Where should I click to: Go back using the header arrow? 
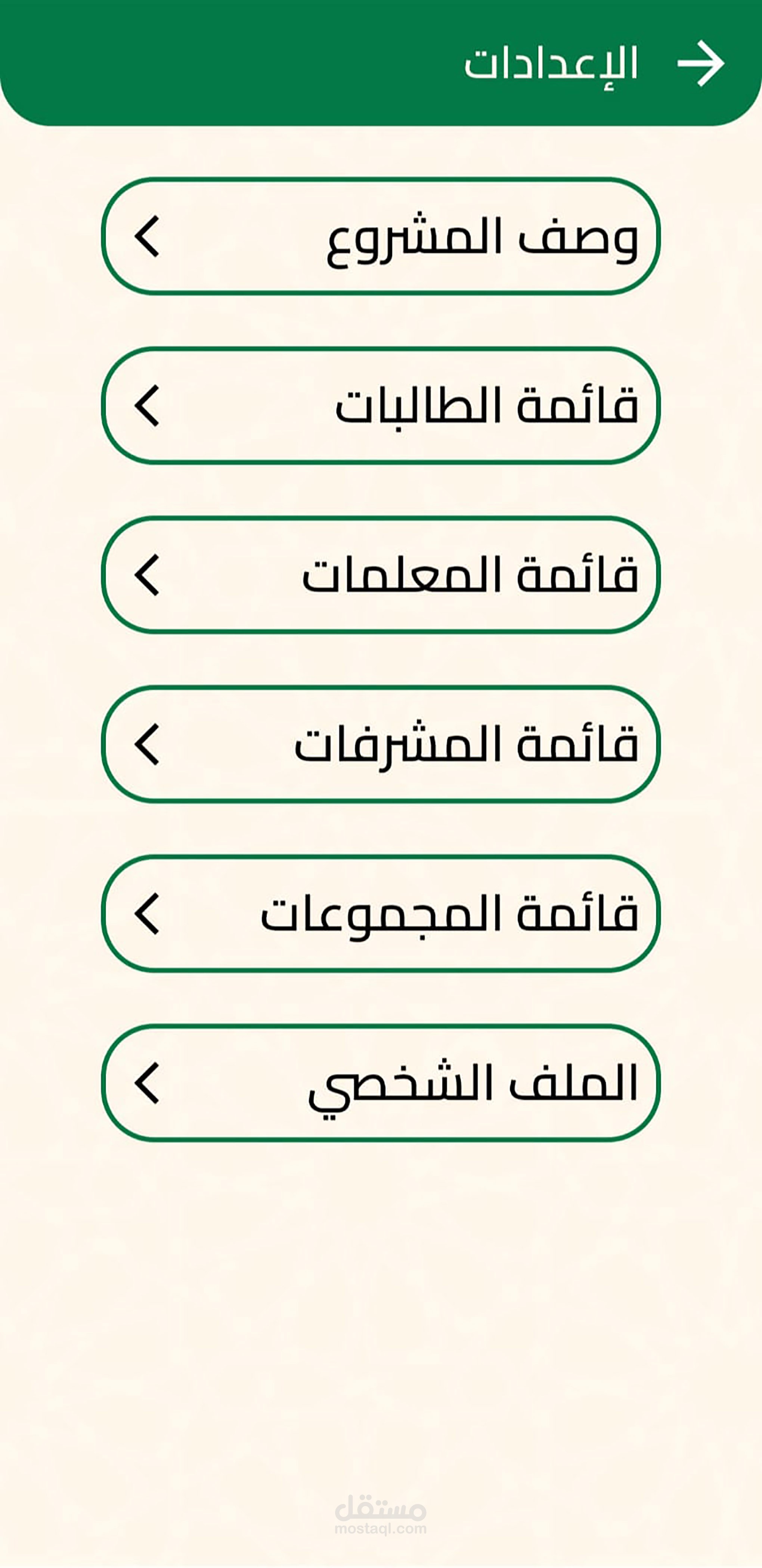click(x=700, y=63)
